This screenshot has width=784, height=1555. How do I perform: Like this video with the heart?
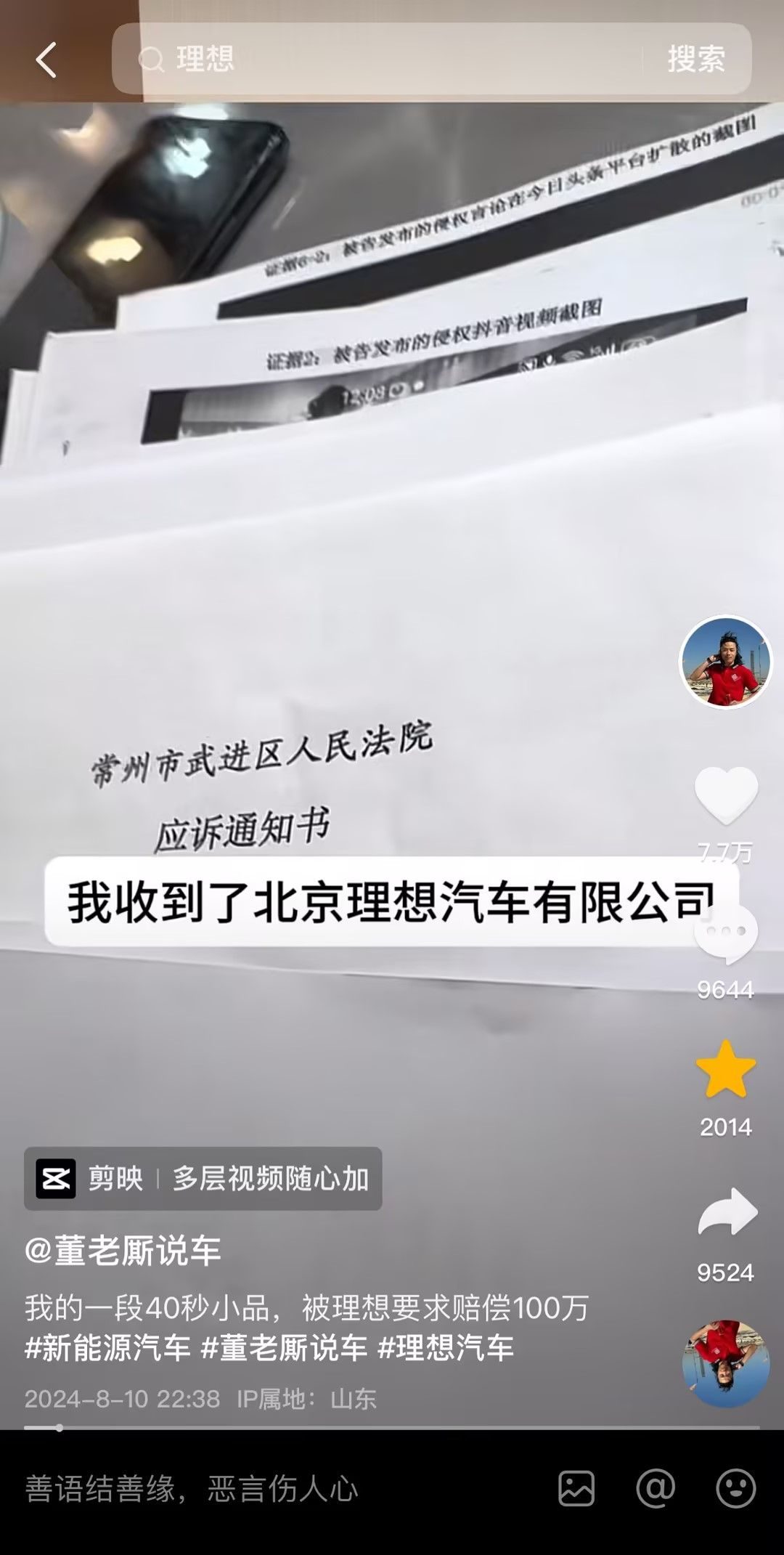726,795
